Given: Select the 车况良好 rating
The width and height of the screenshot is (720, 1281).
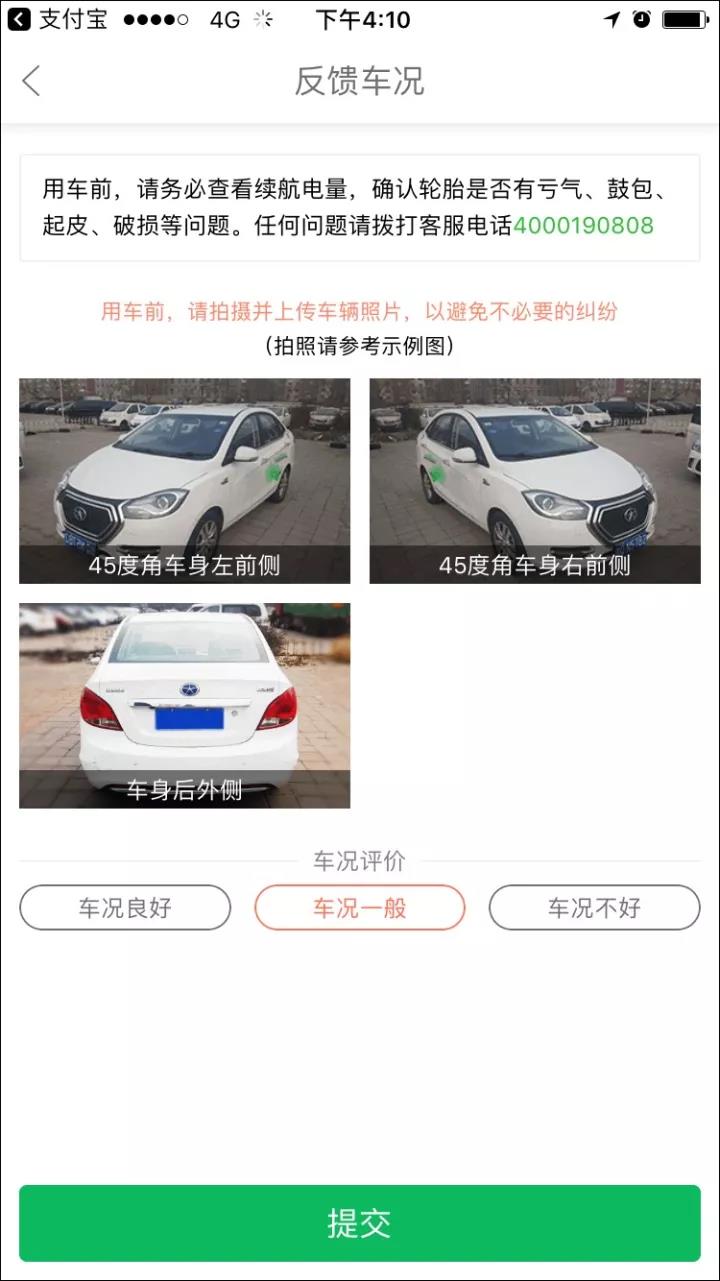Looking at the screenshot, I should pyautogui.click(x=125, y=908).
